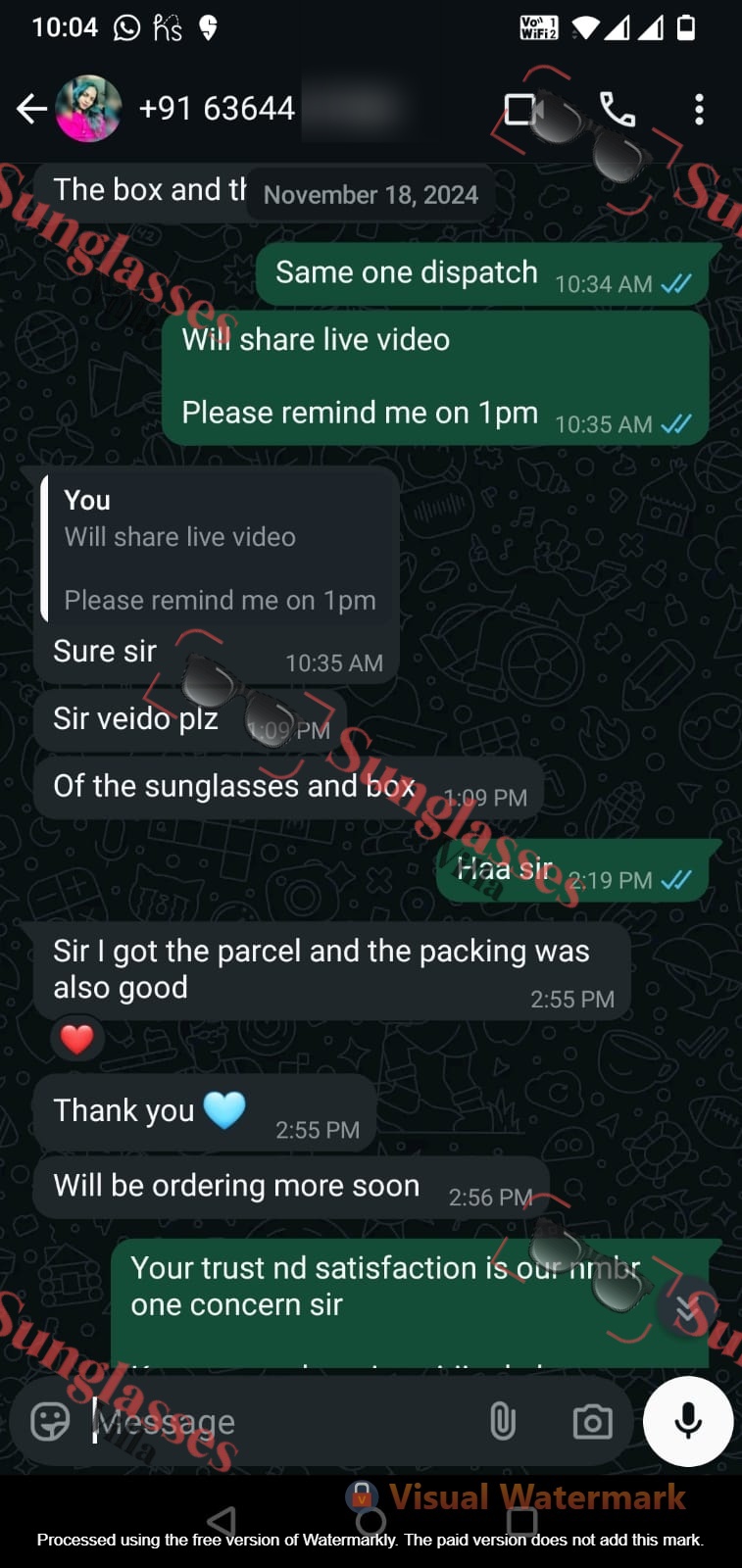Start a voice call
Viewport: 742px width, 1568px height.
[617, 109]
